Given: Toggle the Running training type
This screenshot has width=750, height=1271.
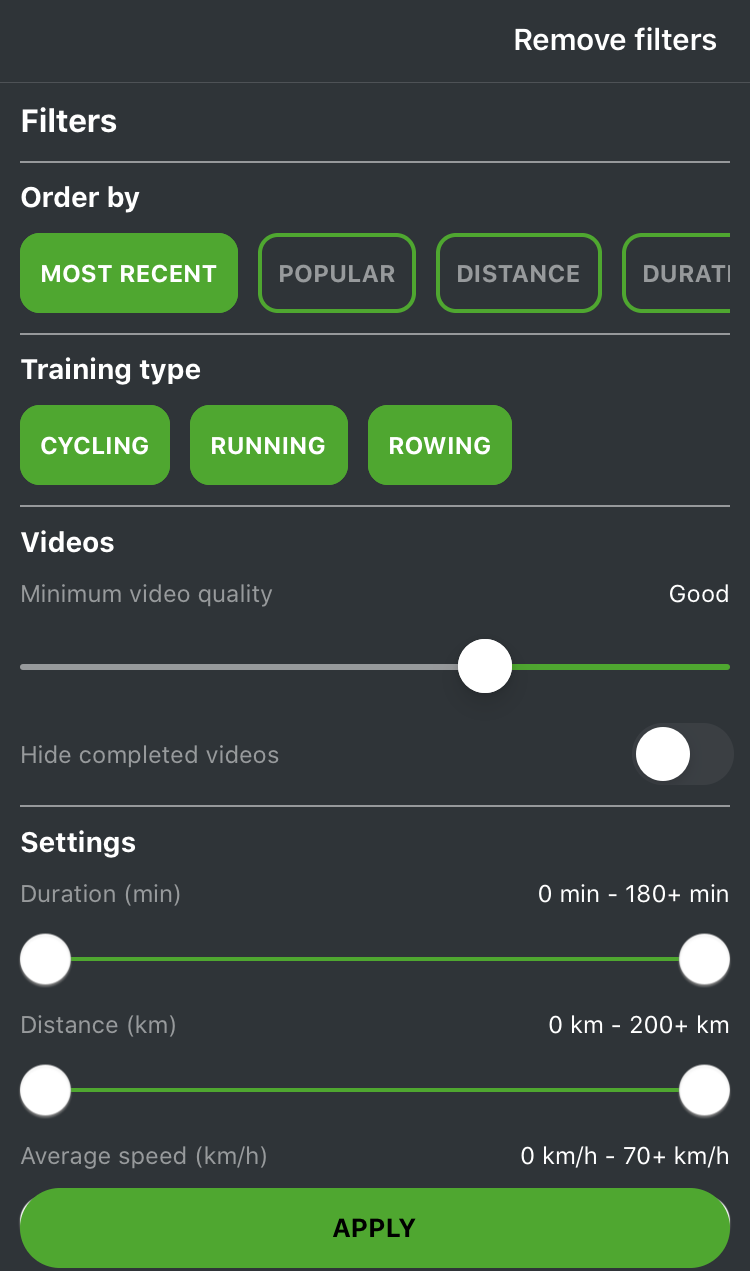Looking at the screenshot, I should [268, 445].
